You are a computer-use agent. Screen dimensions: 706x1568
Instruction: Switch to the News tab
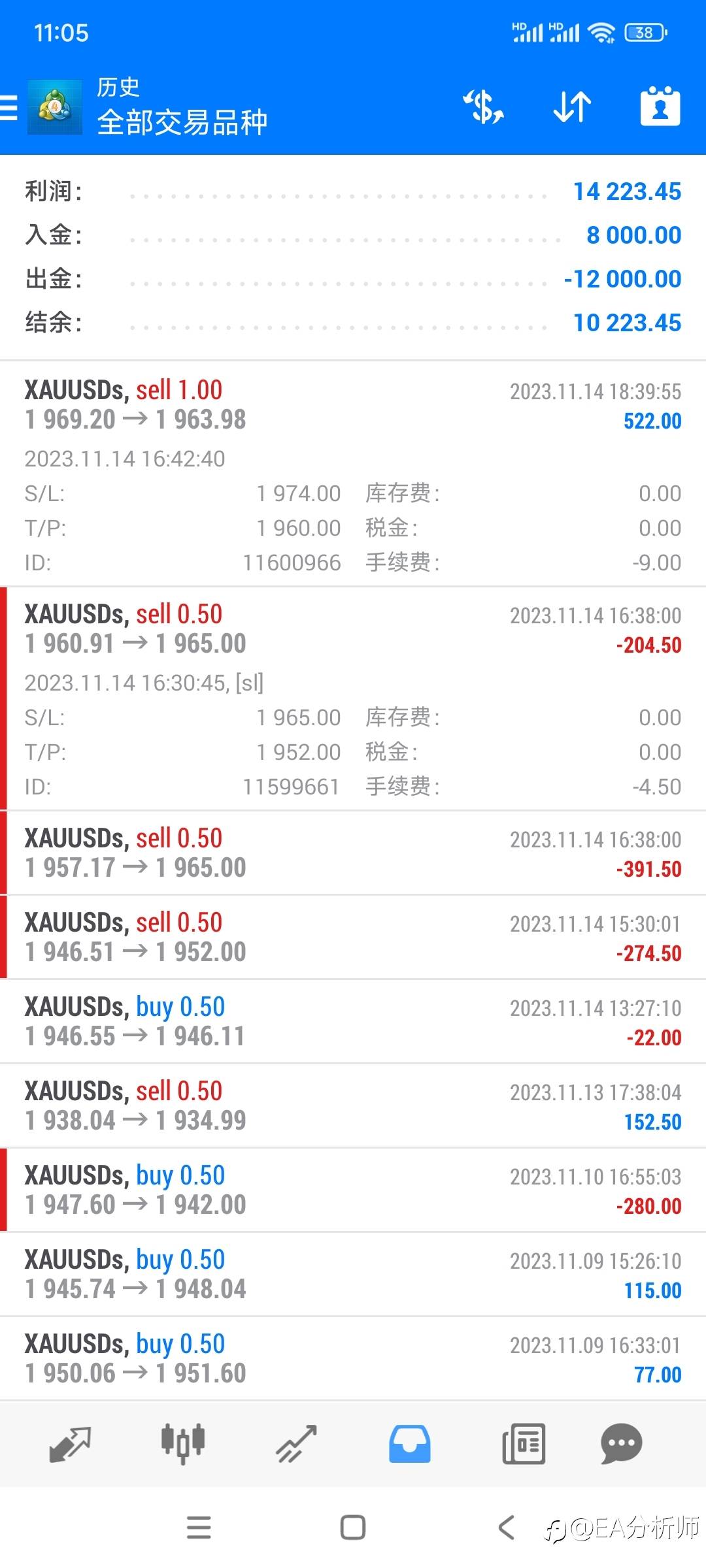pos(523,1444)
